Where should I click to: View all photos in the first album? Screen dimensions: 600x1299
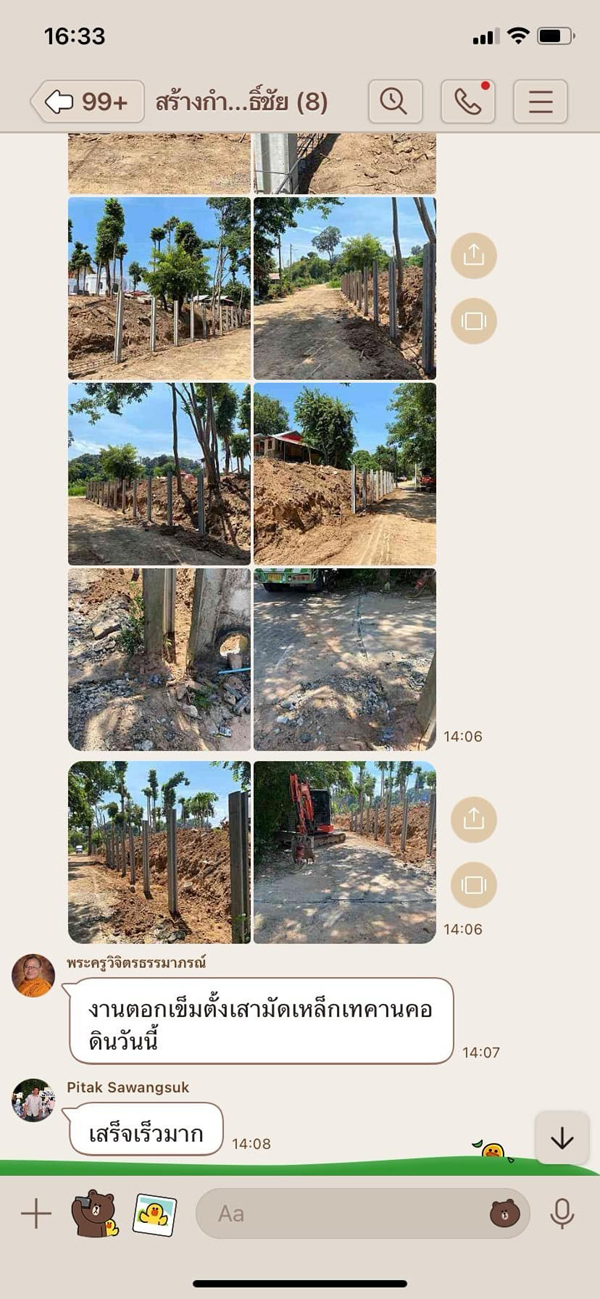coord(473,321)
